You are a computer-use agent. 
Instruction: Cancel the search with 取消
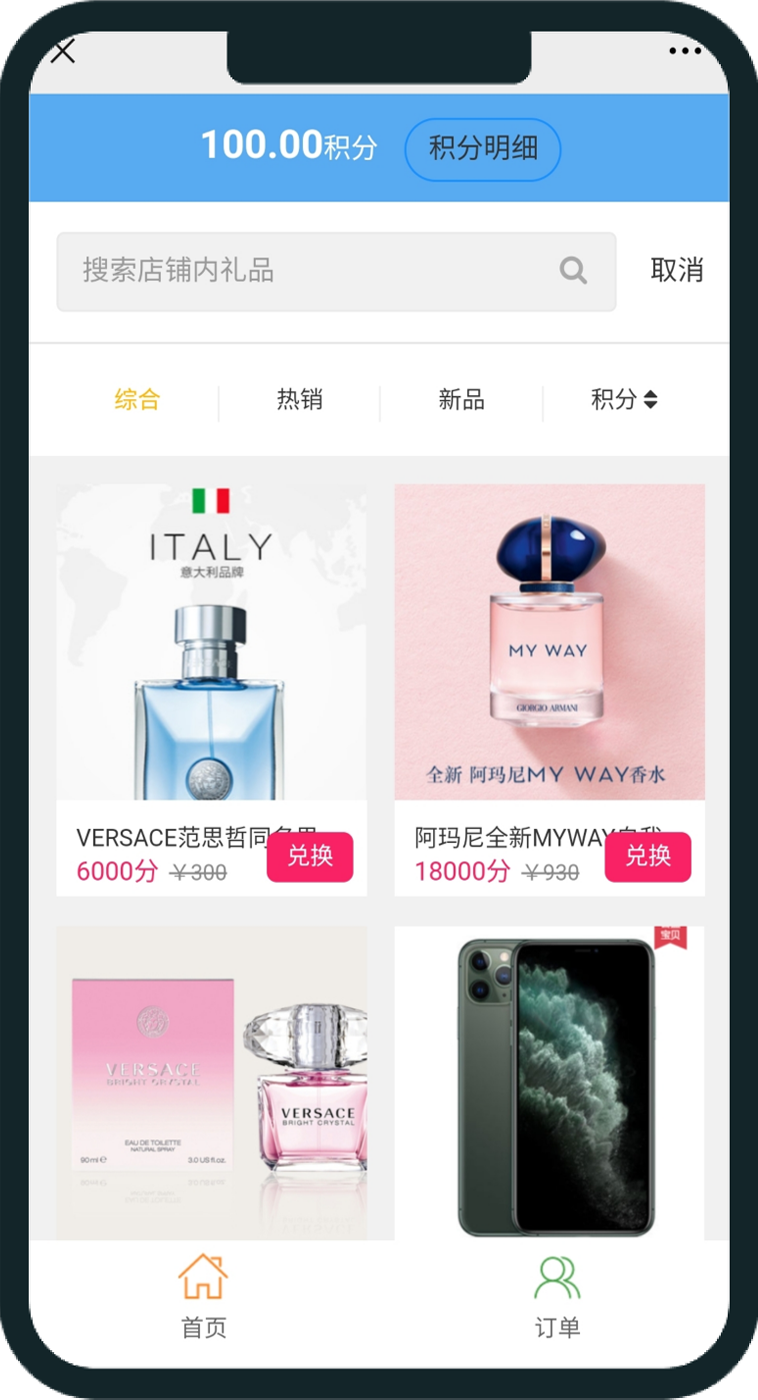pos(677,271)
